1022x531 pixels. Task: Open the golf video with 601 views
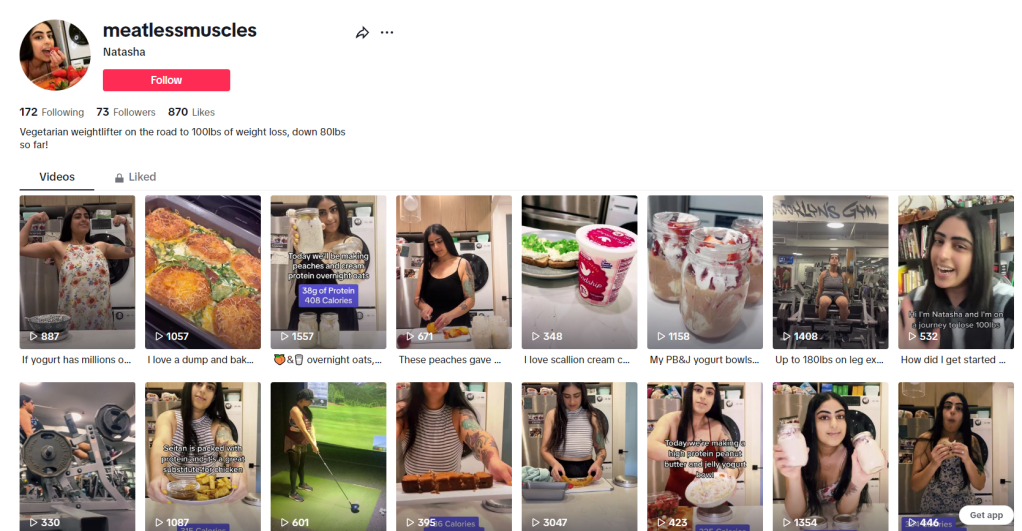tap(328, 456)
